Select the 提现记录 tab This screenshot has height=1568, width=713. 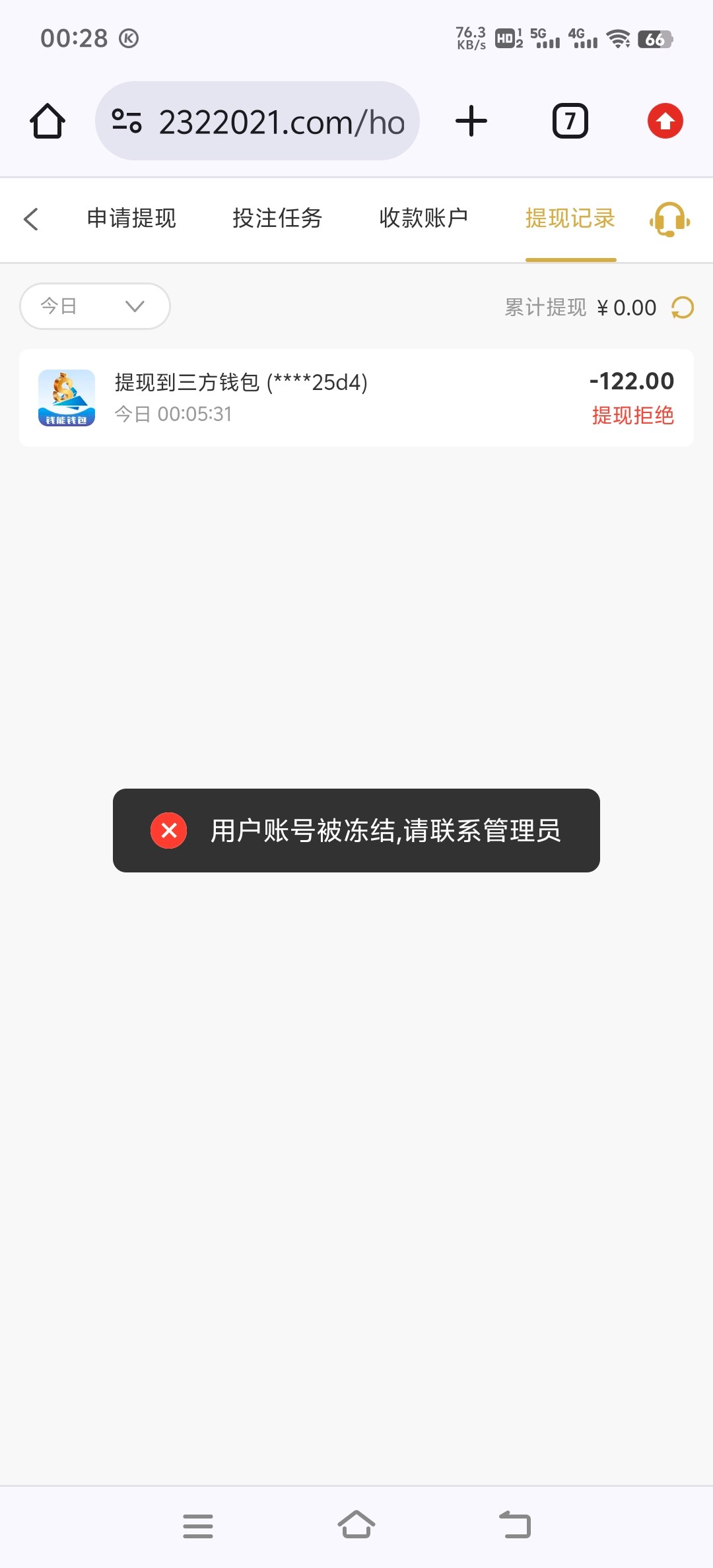click(570, 218)
